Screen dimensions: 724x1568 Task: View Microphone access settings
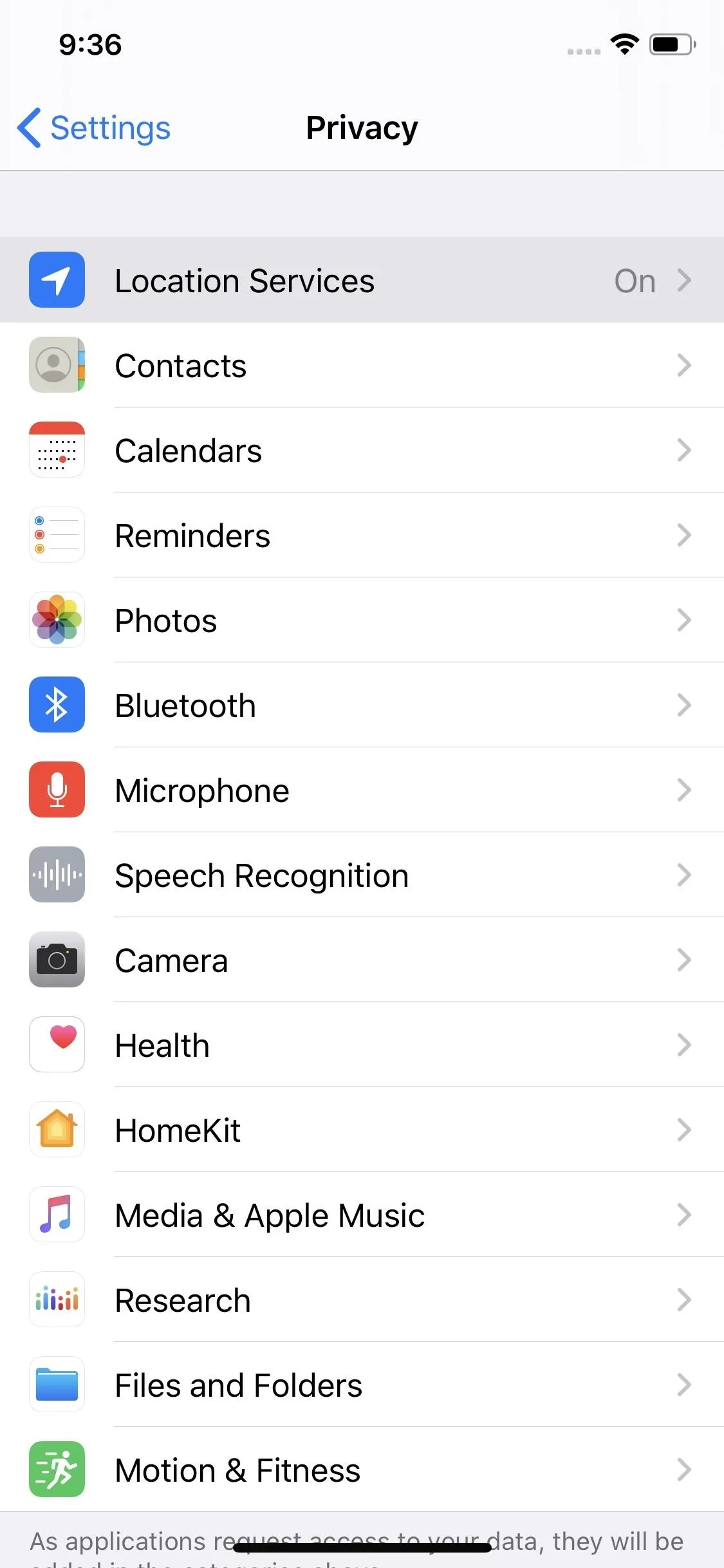(x=362, y=790)
